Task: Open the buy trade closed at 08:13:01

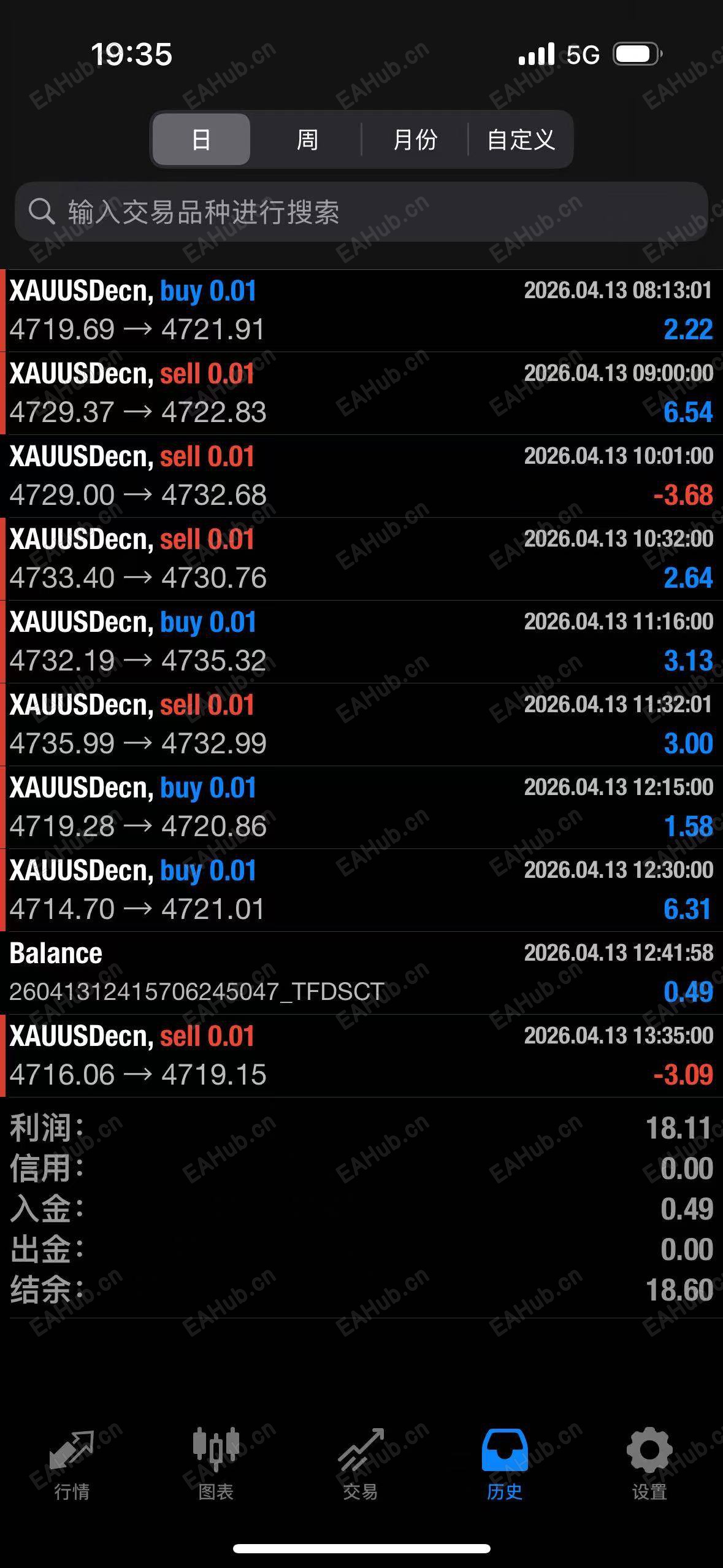Action: point(361,310)
